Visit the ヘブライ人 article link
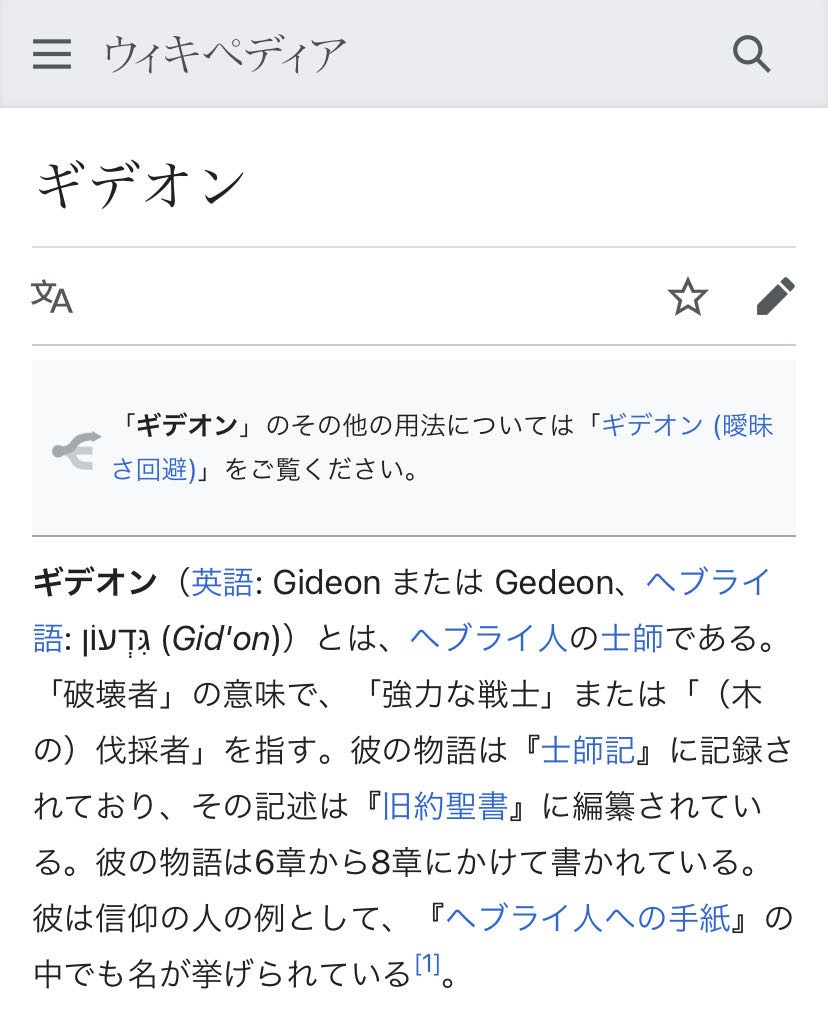The height and width of the screenshot is (1034, 828). click(489, 638)
